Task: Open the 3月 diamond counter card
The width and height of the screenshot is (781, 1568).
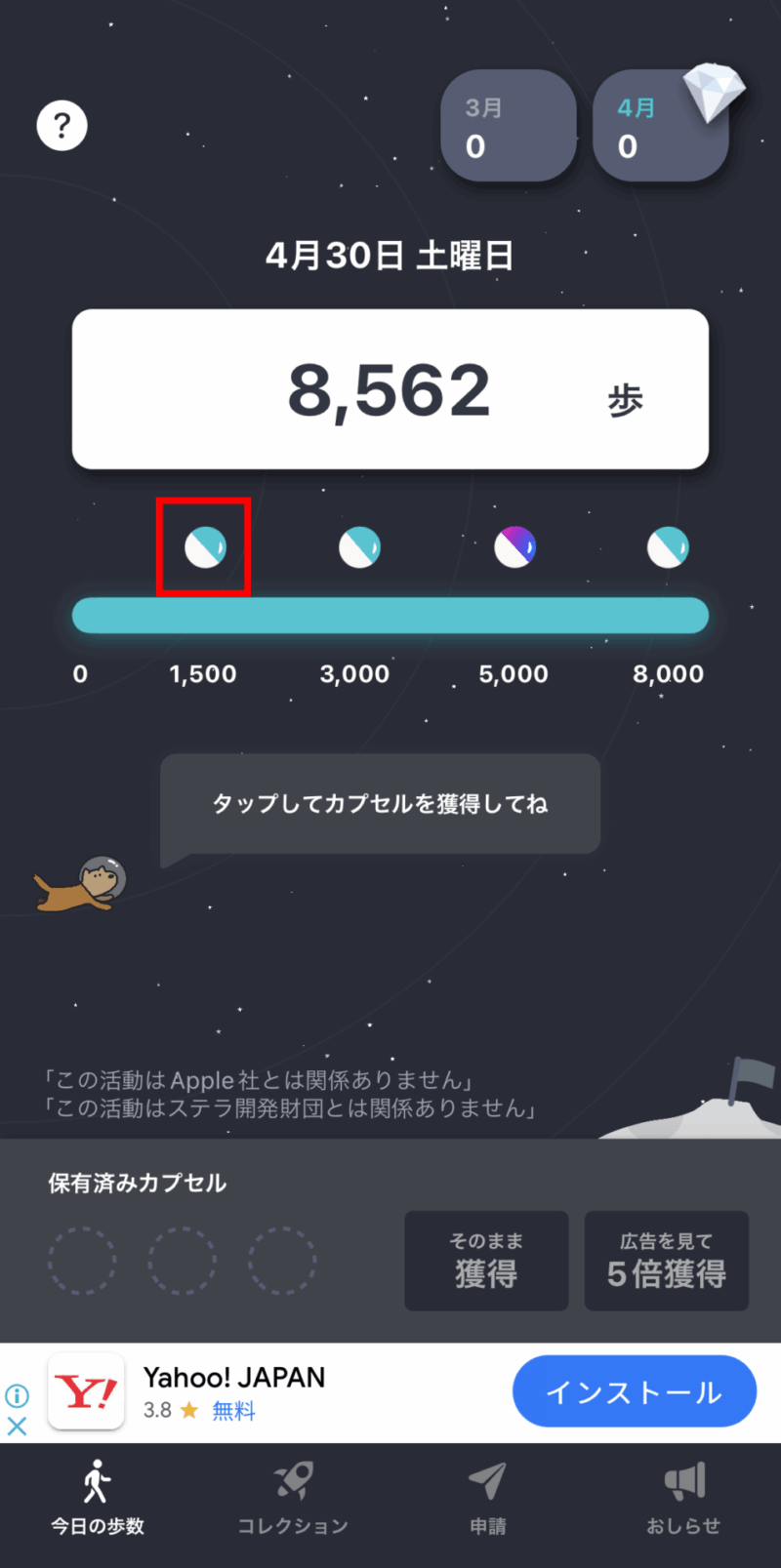Action: pos(508,128)
